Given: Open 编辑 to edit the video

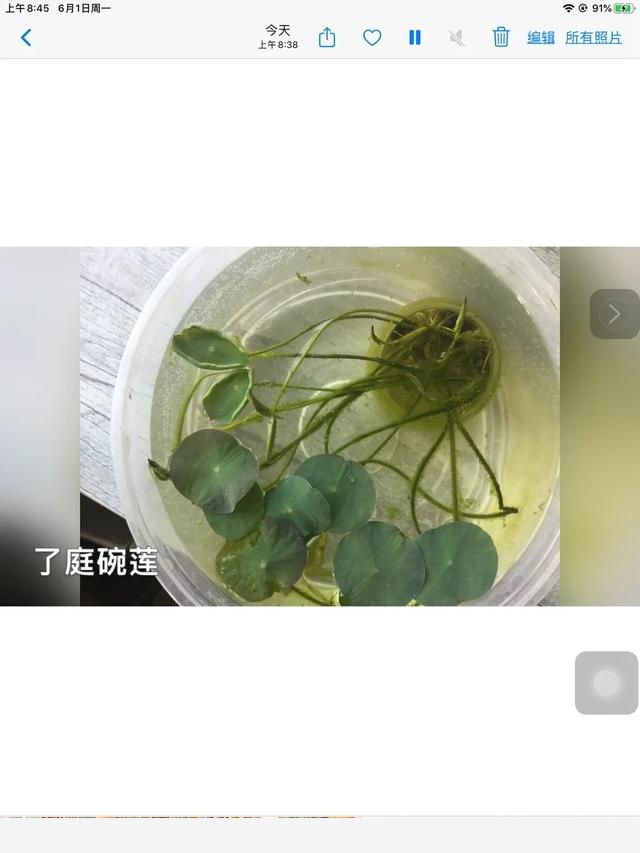Looking at the screenshot, I should pyautogui.click(x=541, y=38).
